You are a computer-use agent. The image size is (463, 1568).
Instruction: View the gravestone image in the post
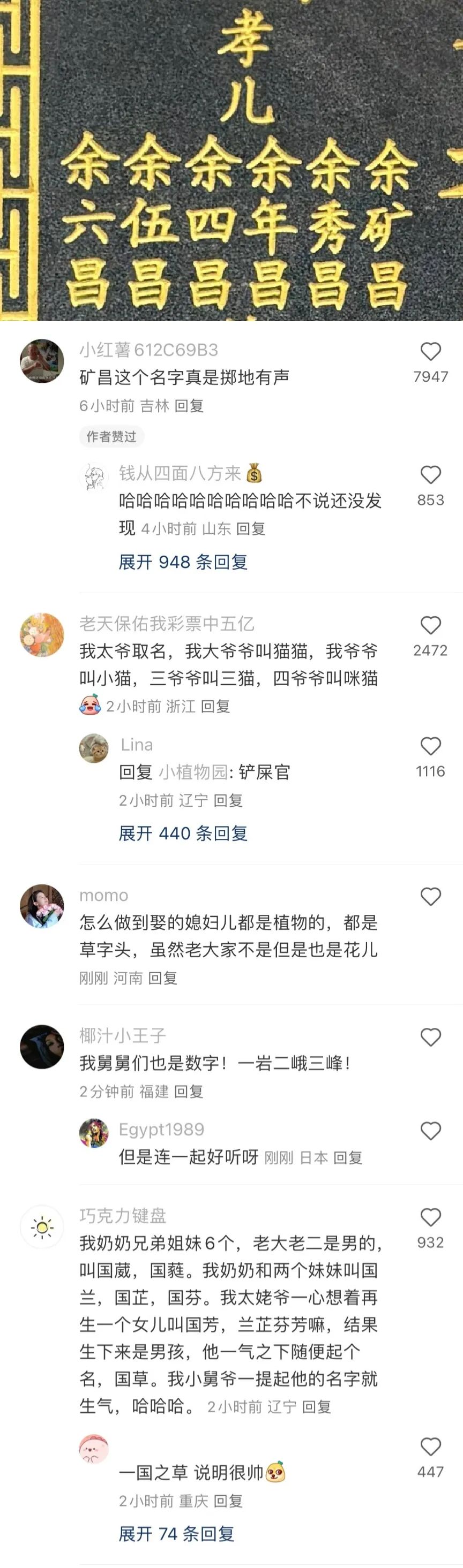tap(231, 160)
